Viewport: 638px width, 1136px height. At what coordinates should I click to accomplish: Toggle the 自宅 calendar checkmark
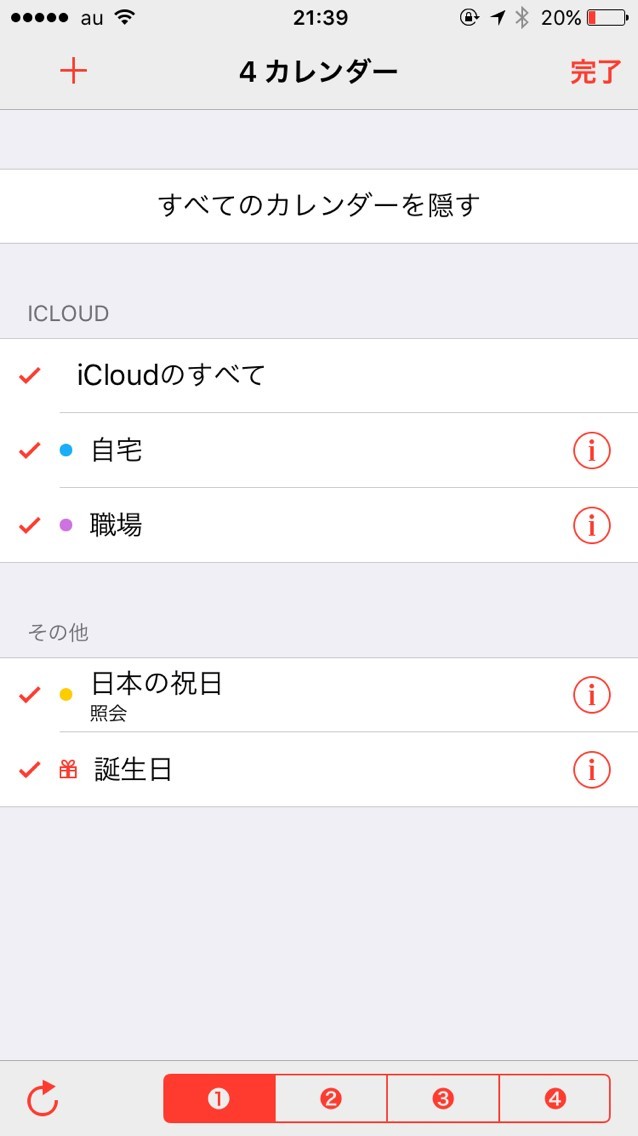click(x=30, y=450)
